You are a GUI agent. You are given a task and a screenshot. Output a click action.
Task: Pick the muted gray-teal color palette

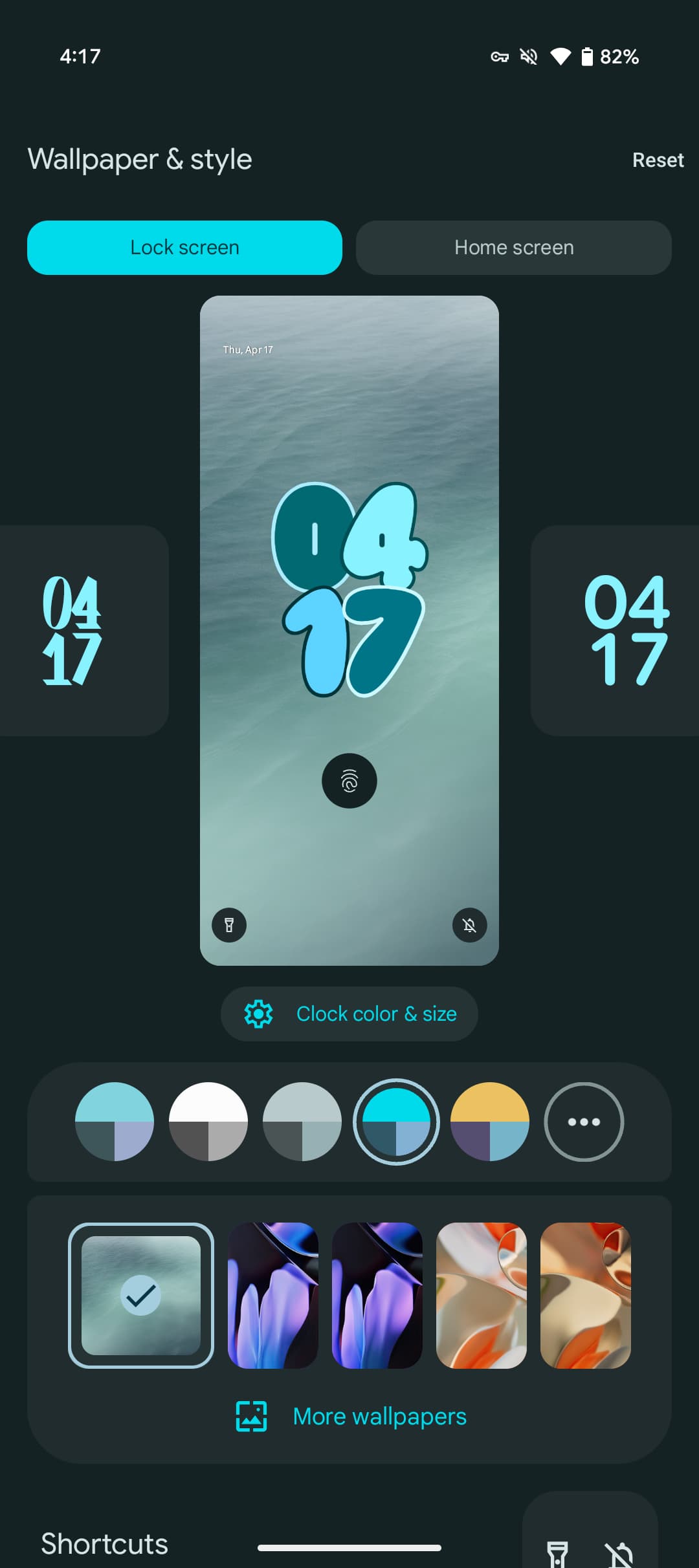click(x=302, y=1122)
